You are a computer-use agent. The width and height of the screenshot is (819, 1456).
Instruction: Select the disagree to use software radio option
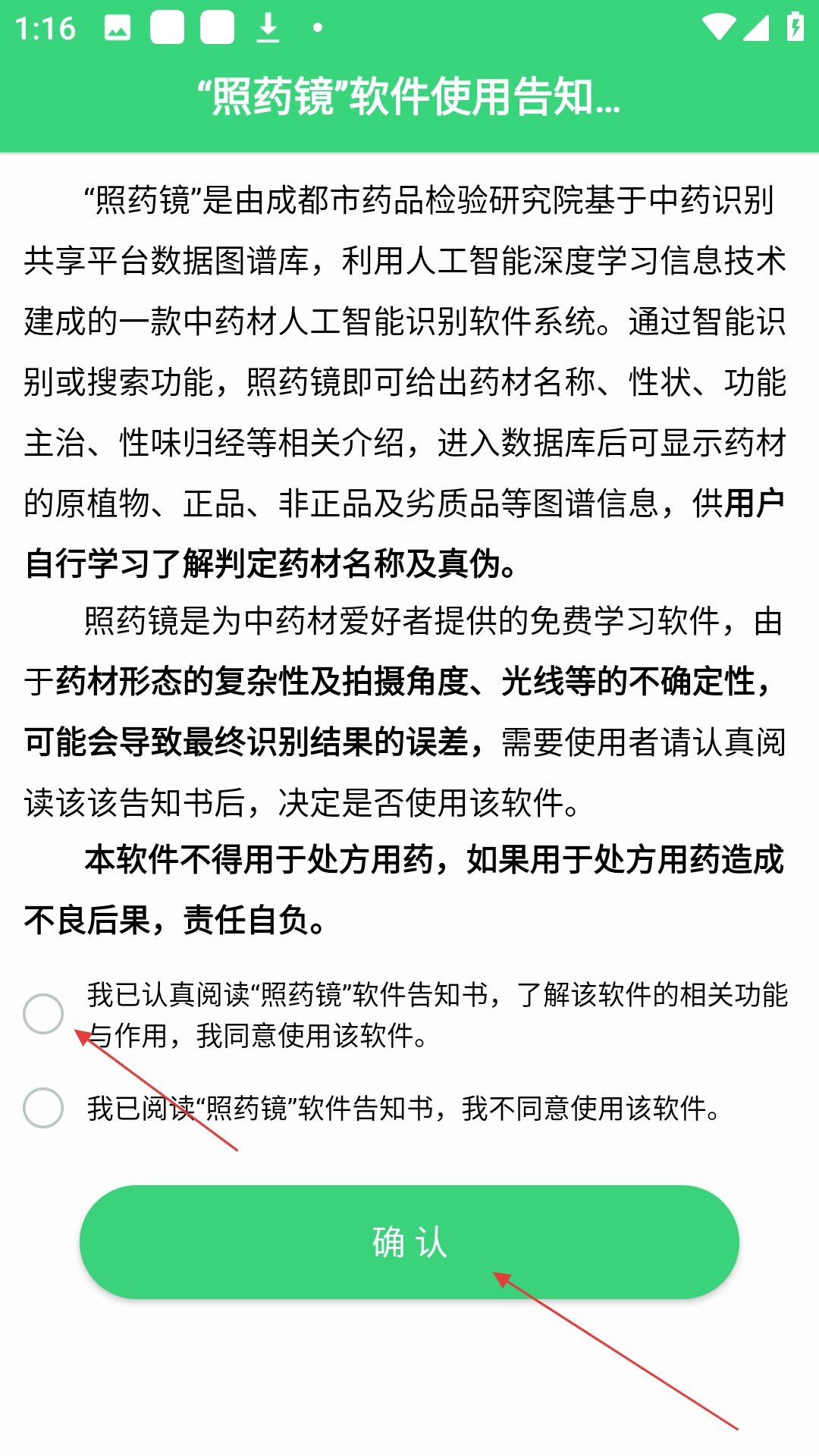43,1108
